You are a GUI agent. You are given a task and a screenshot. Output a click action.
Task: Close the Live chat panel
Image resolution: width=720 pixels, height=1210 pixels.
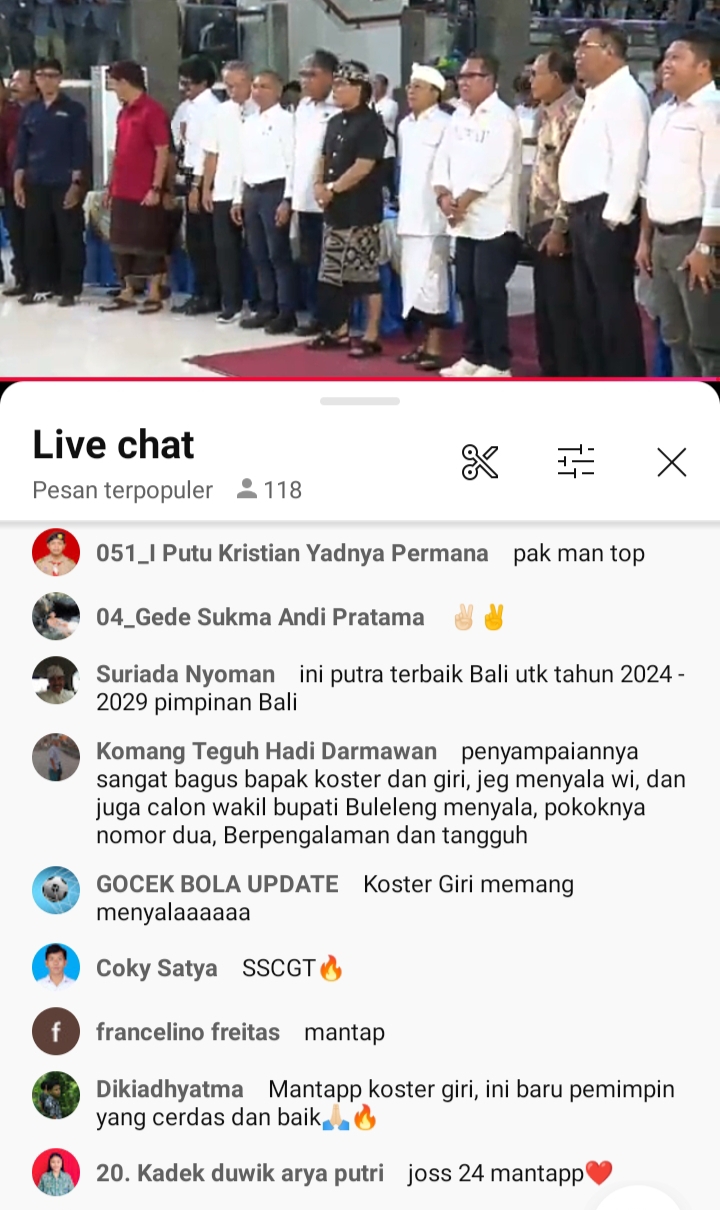[672, 462]
